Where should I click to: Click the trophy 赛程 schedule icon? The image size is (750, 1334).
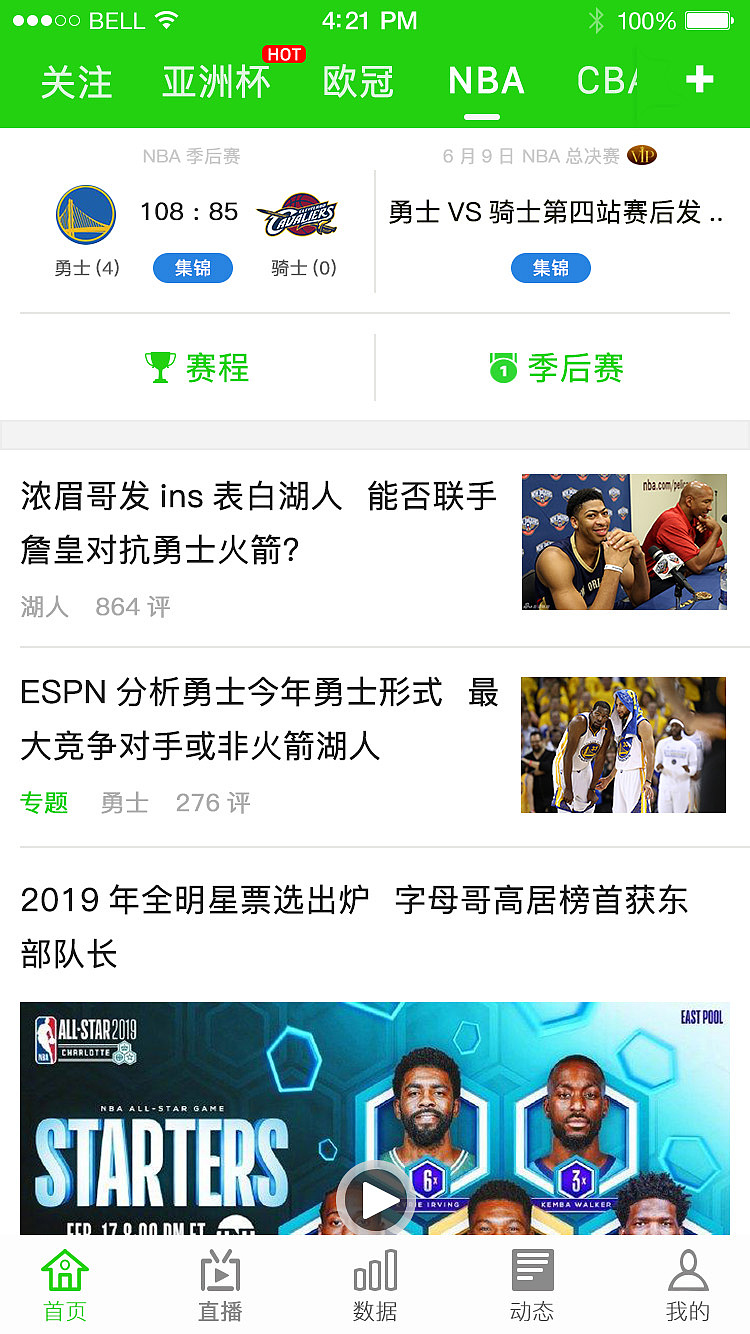click(157, 367)
